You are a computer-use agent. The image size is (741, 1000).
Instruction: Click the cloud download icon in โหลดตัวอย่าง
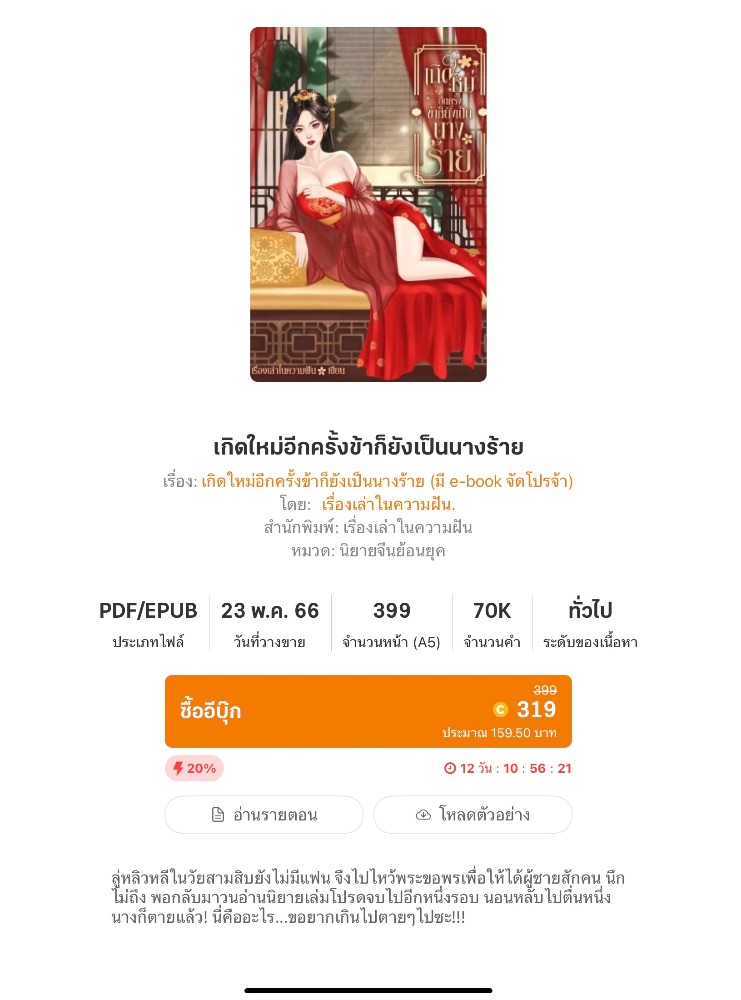click(423, 814)
